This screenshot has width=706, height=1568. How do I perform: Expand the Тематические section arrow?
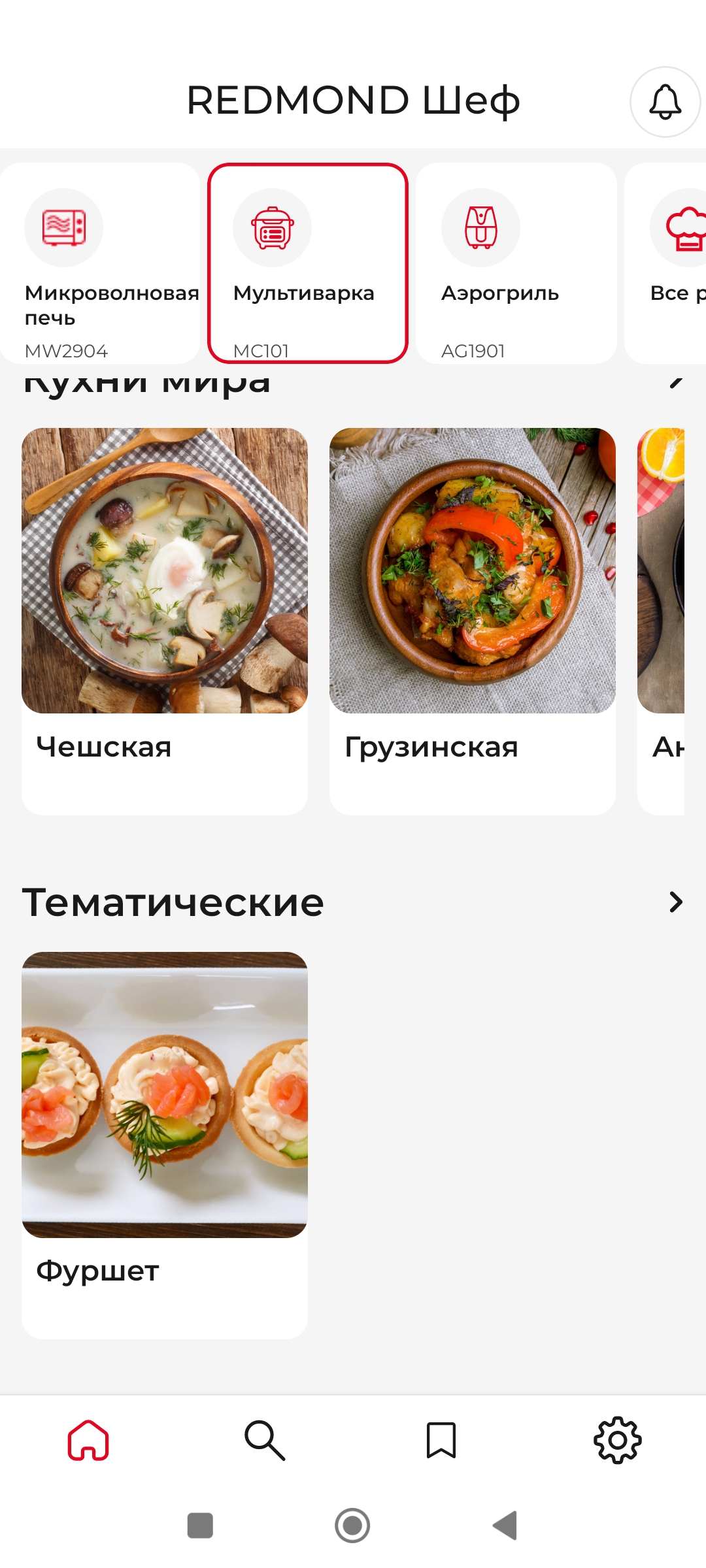tap(676, 902)
